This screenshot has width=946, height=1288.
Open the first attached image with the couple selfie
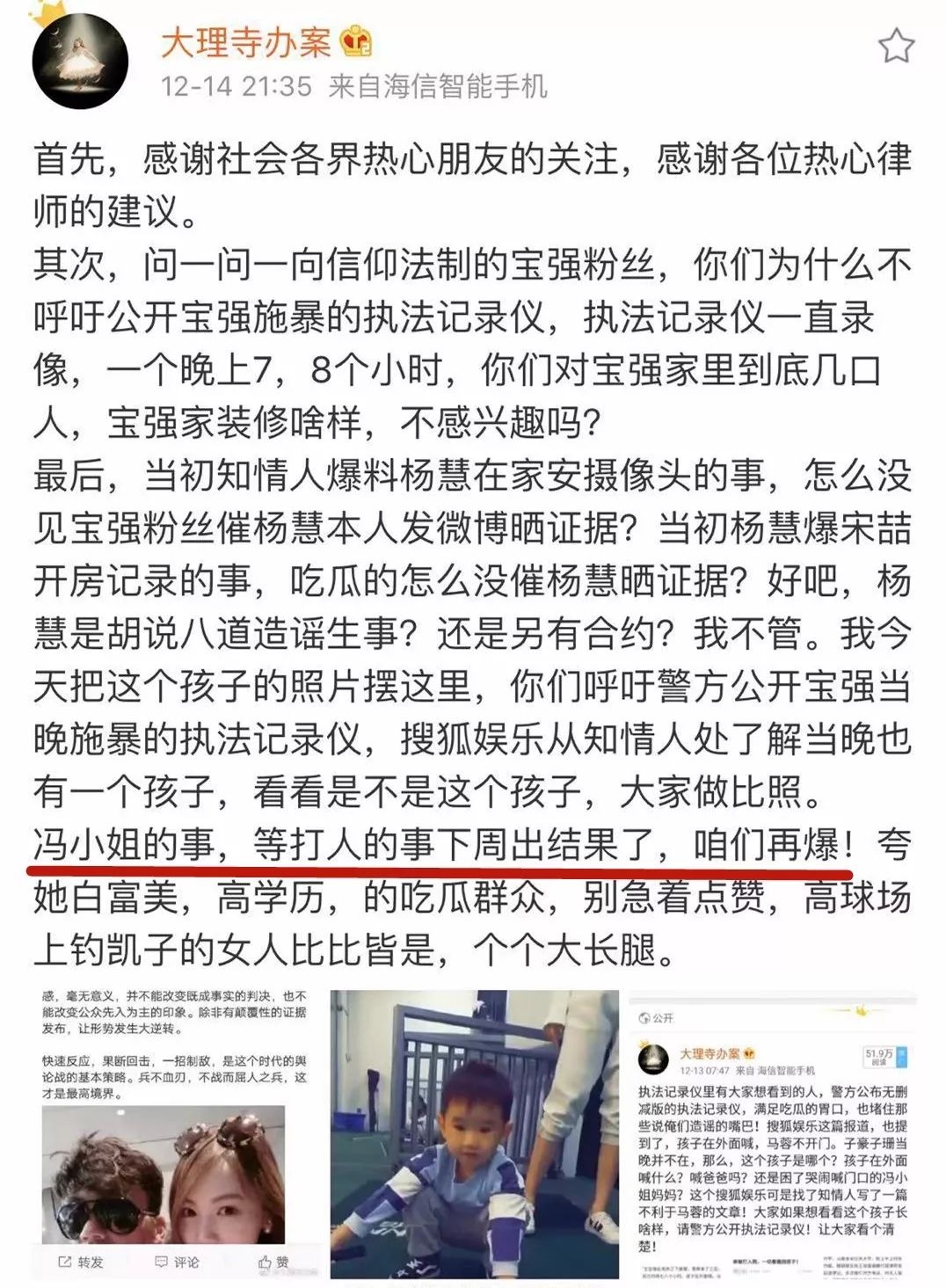pyautogui.click(x=174, y=1132)
